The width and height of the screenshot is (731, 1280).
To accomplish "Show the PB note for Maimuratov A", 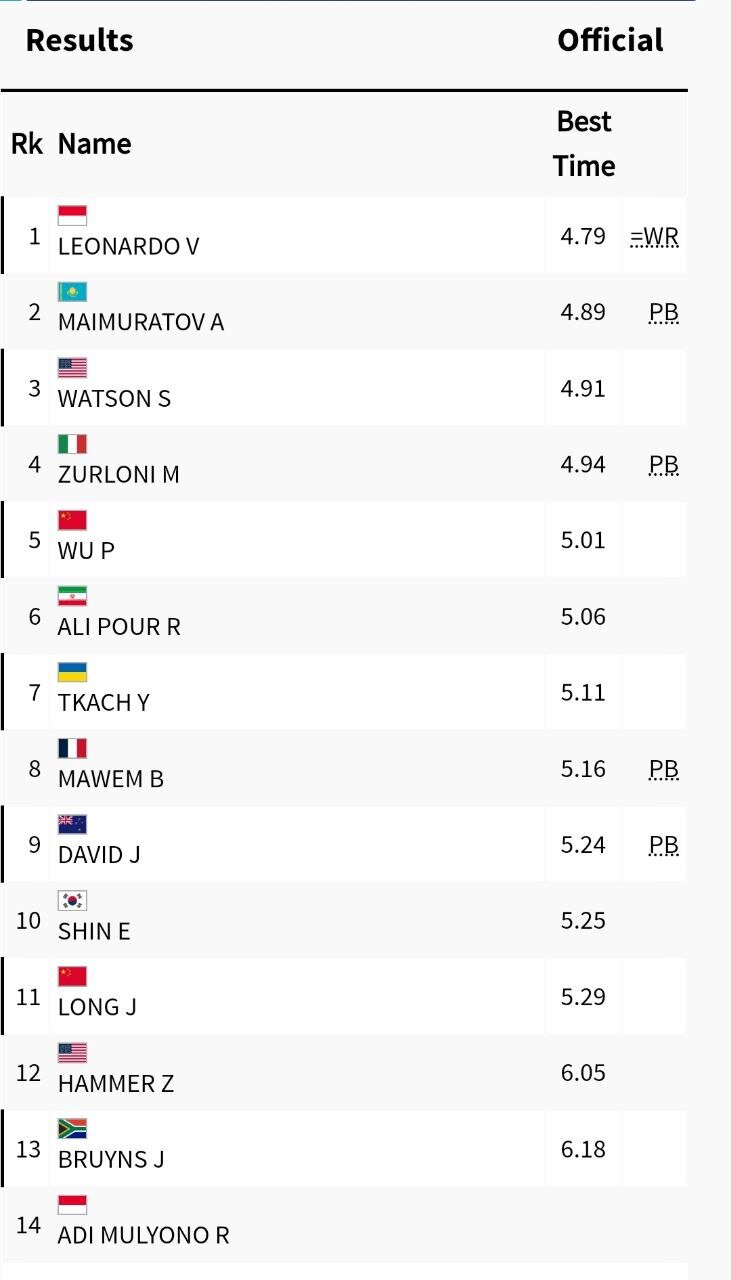I will (664, 312).
